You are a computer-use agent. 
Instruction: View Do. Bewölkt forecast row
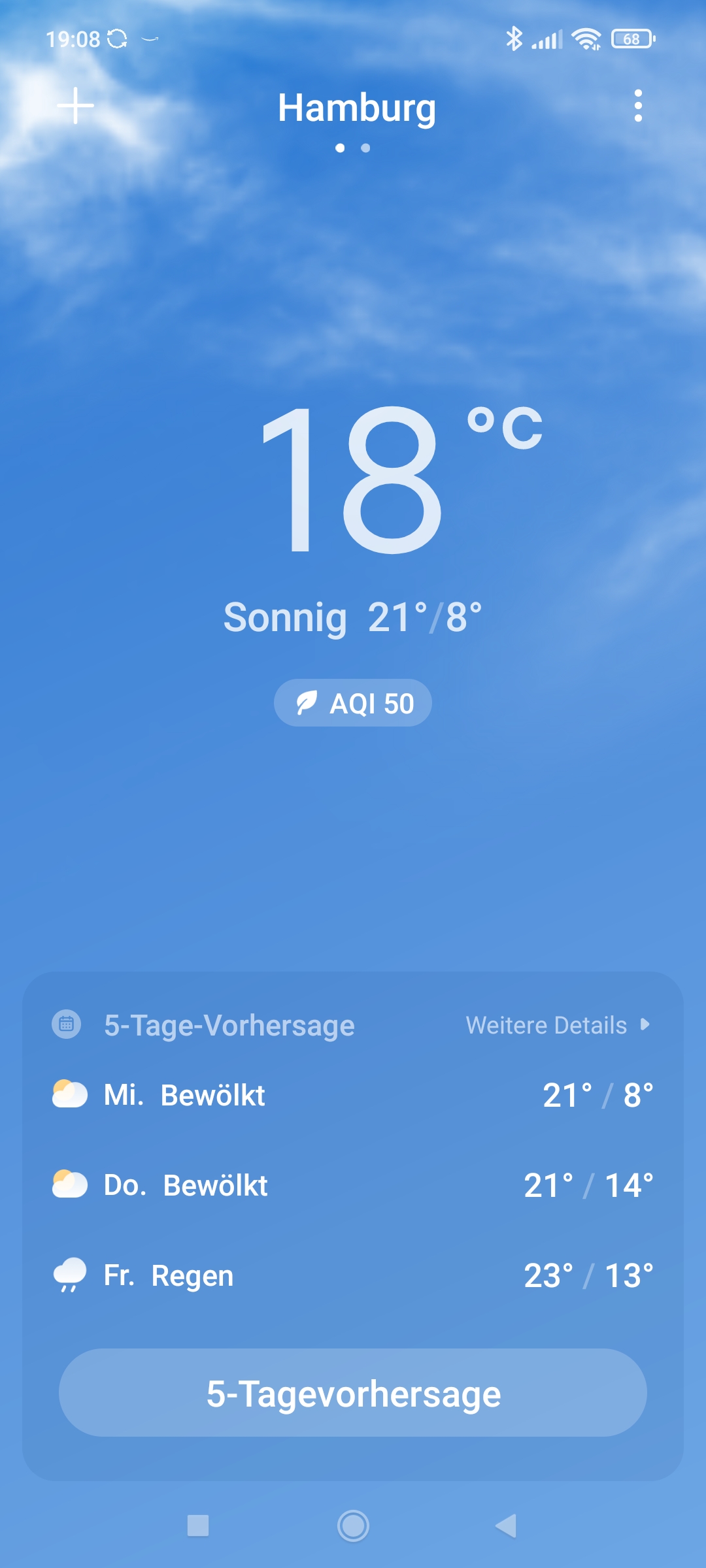(x=353, y=1185)
